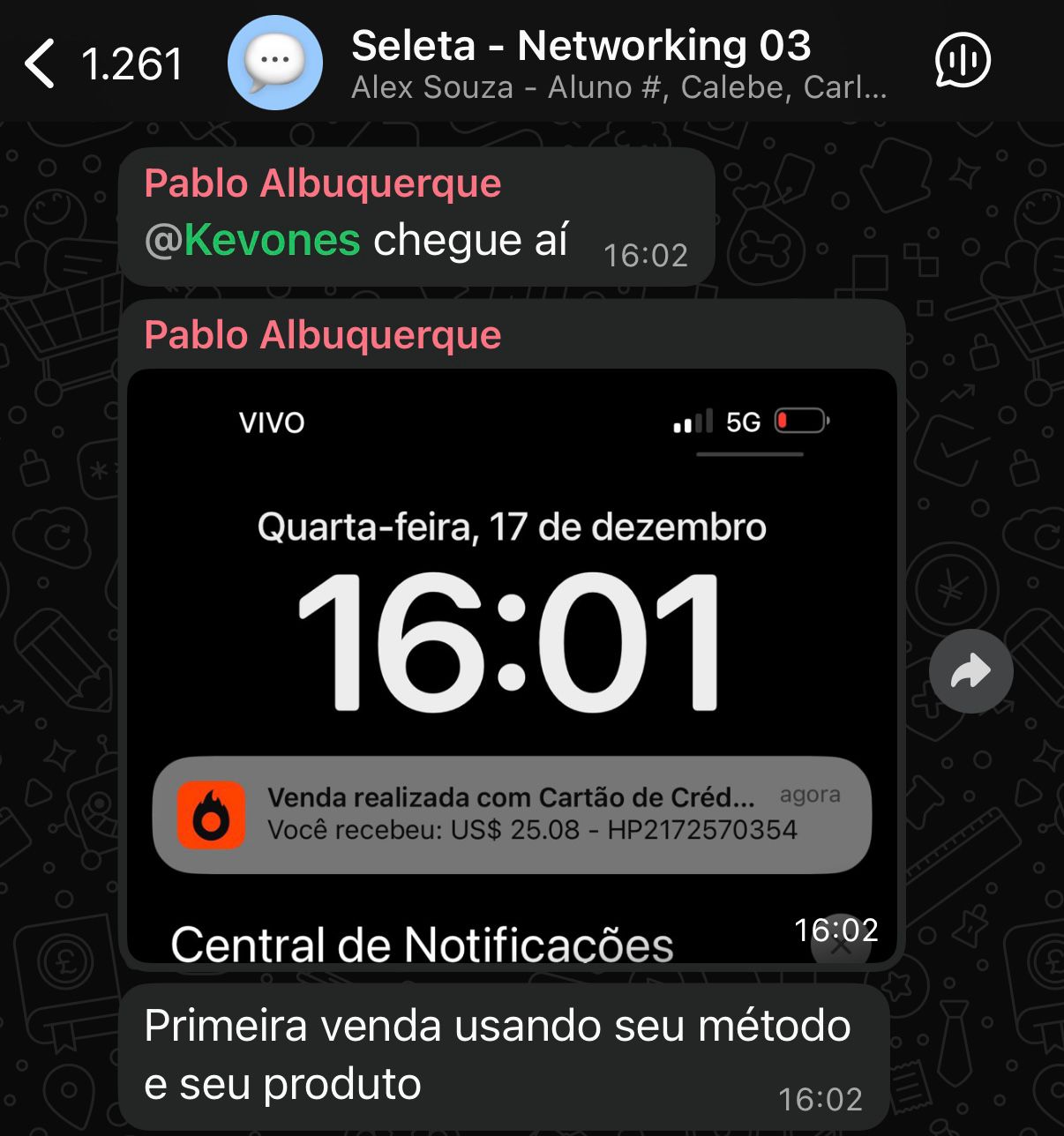
Task: Open the group's avatar picture
Action: (275, 64)
